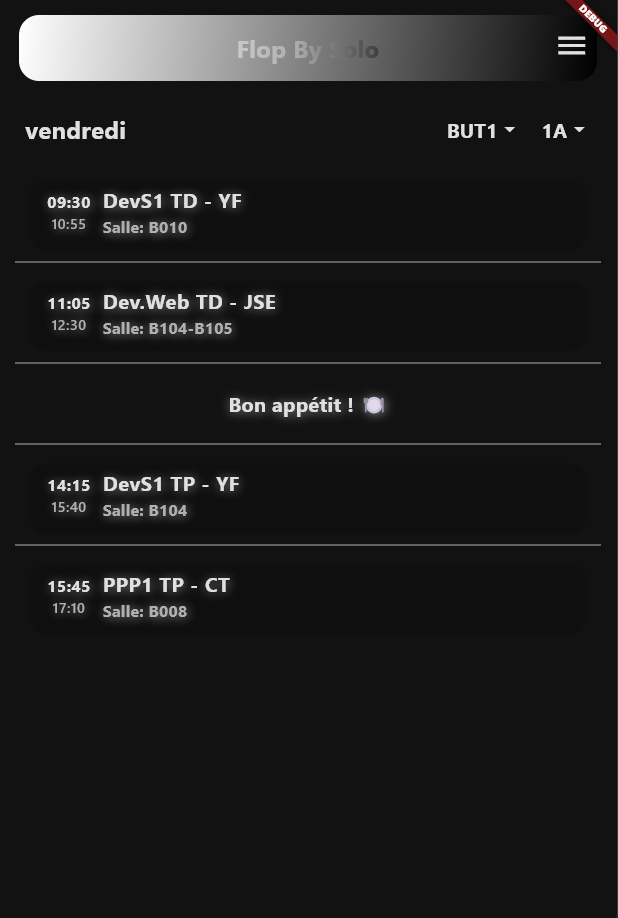Open the PPP1 TP - CT course card
Image resolution: width=618 pixels, height=918 pixels.
308,598
